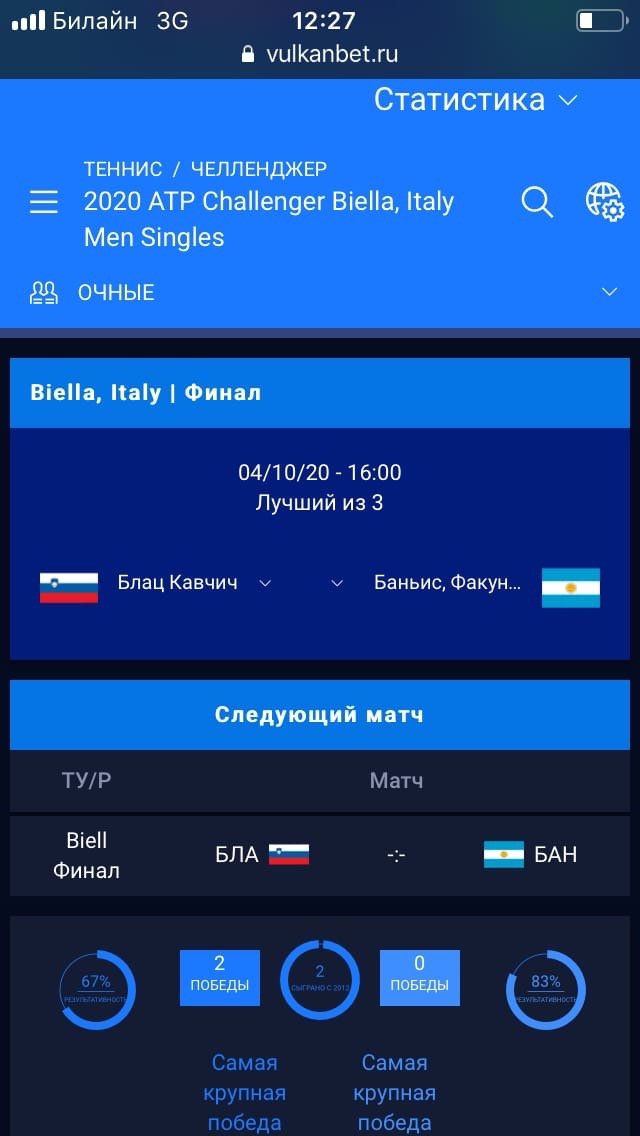Image resolution: width=640 pixels, height=1136 pixels.
Task: Expand the Статистика dropdown
Action: tap(476, 100)
